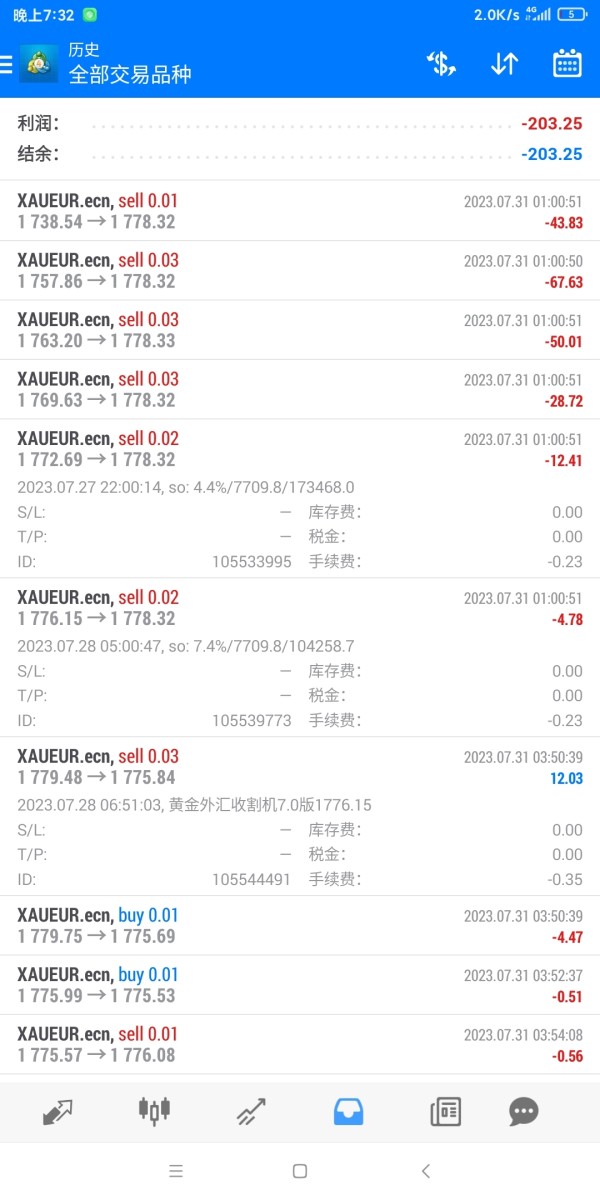Switch to the Quotes tab

click(x=57, y=1110)
